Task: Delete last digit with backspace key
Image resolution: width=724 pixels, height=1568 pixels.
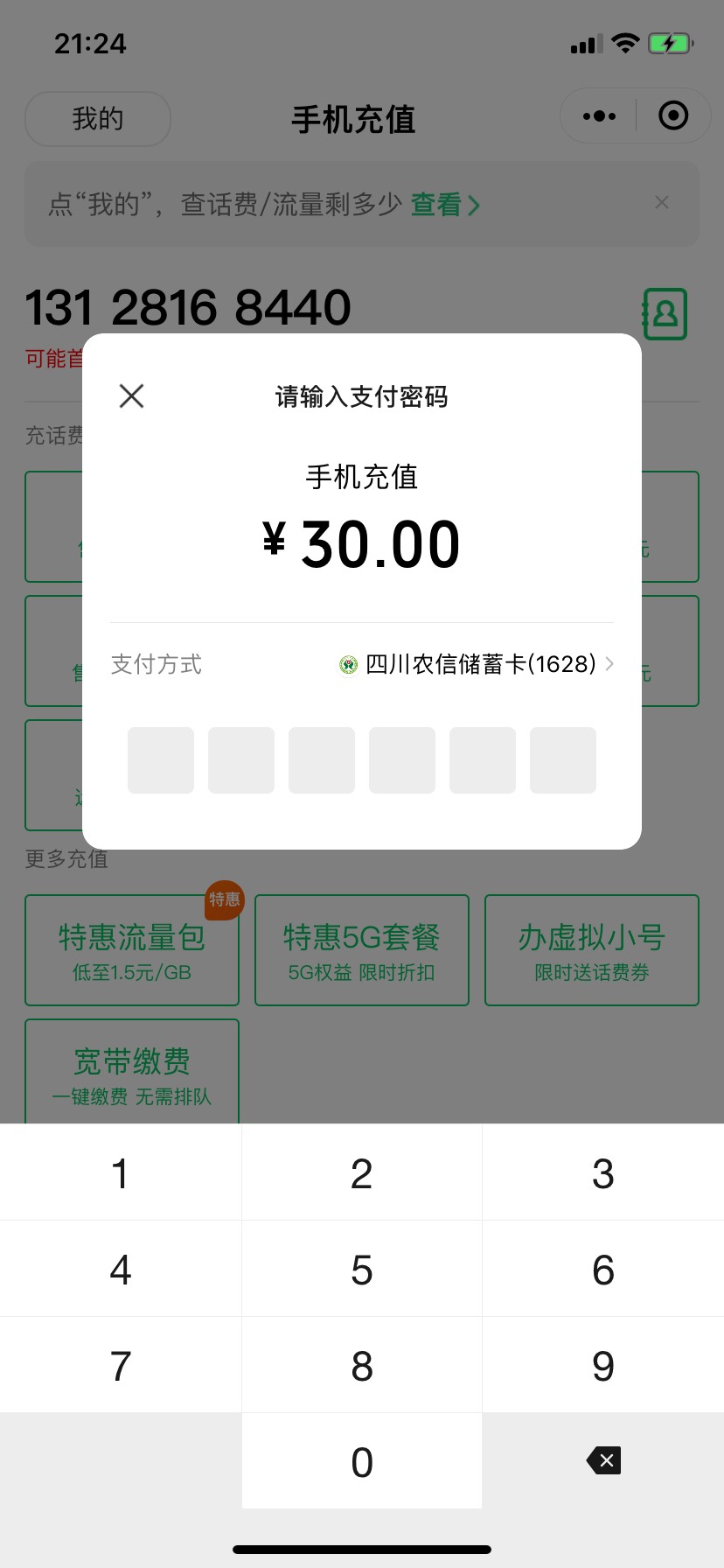Action: [603, 1460]
